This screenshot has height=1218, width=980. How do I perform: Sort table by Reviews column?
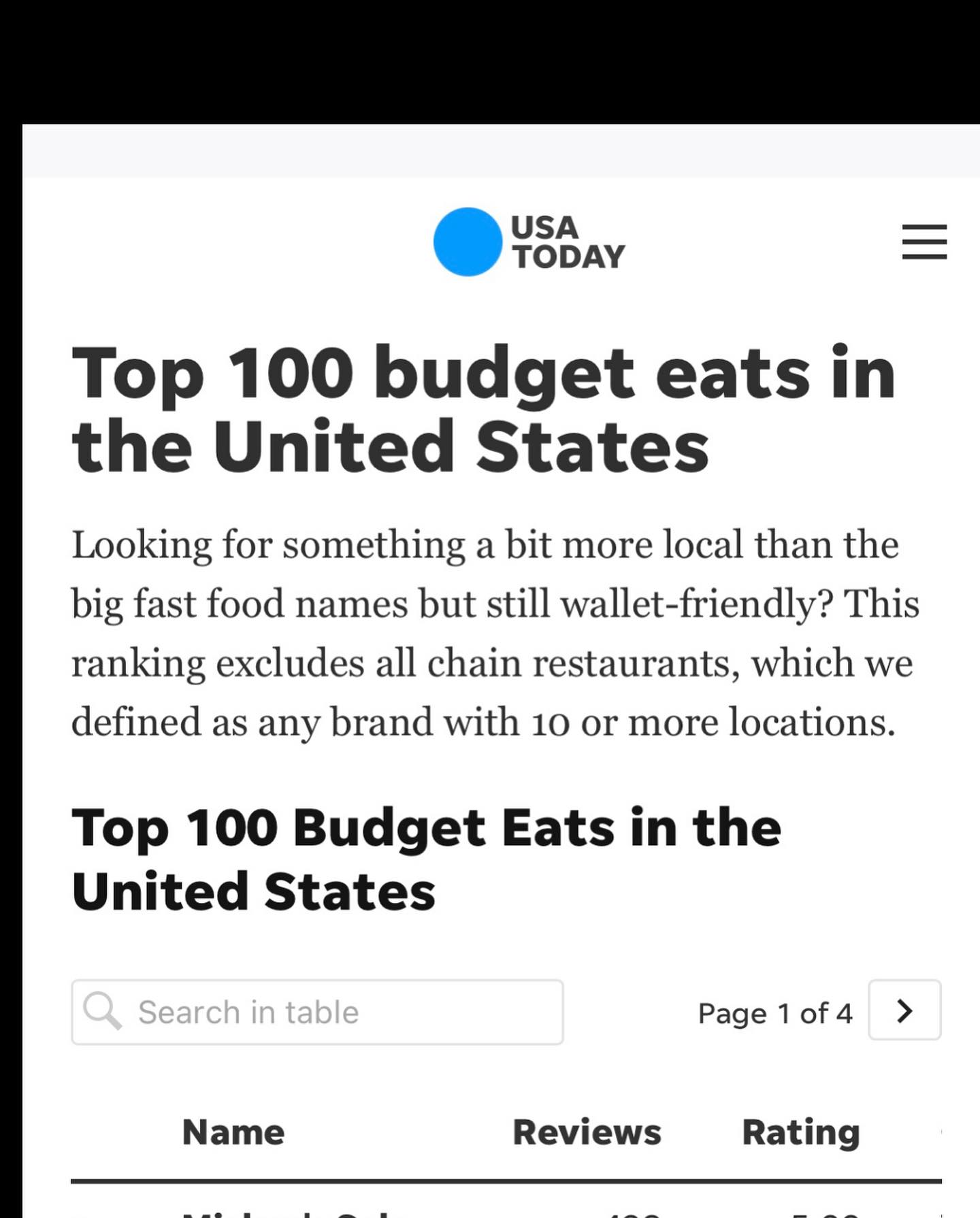click(586, 1132)
